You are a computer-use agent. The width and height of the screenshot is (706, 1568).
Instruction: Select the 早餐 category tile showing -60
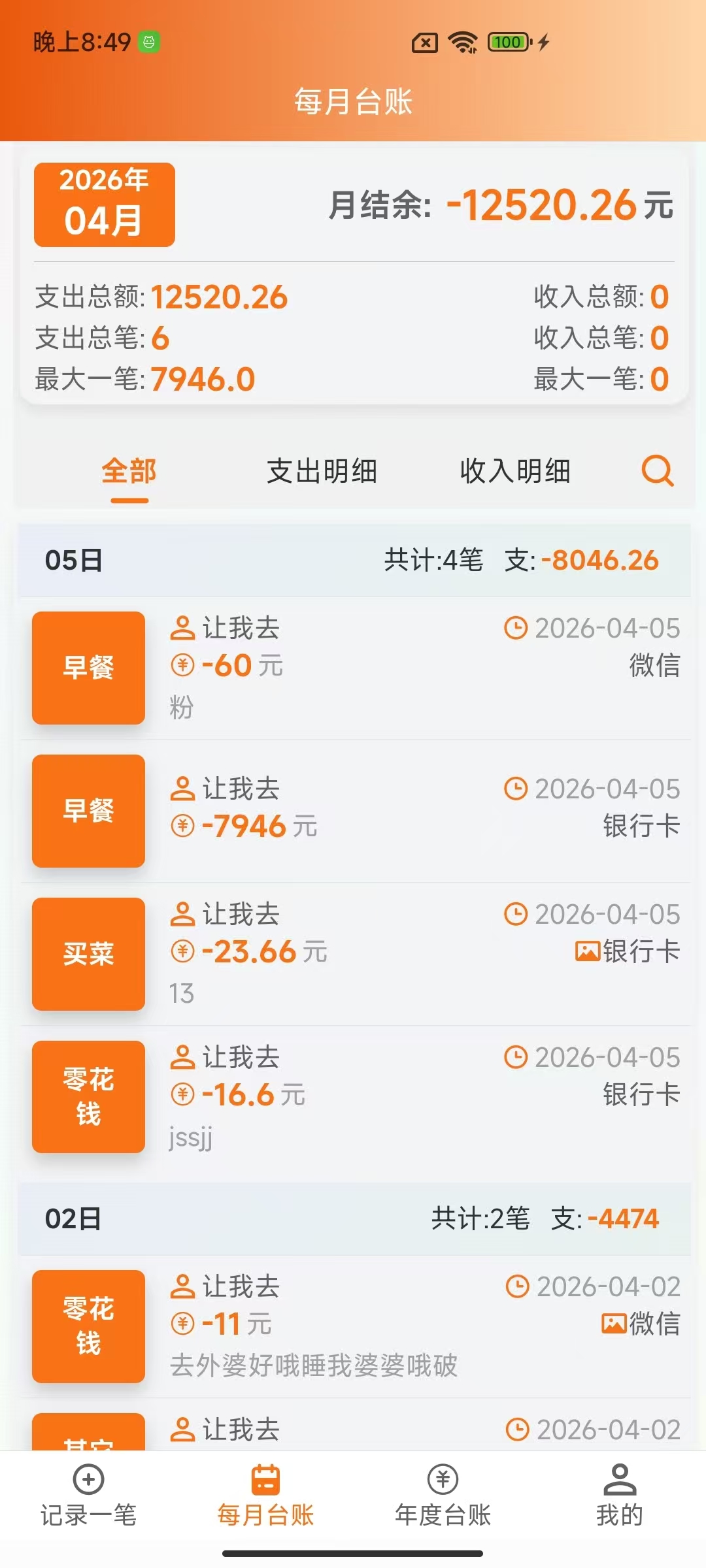click(88, 668)
